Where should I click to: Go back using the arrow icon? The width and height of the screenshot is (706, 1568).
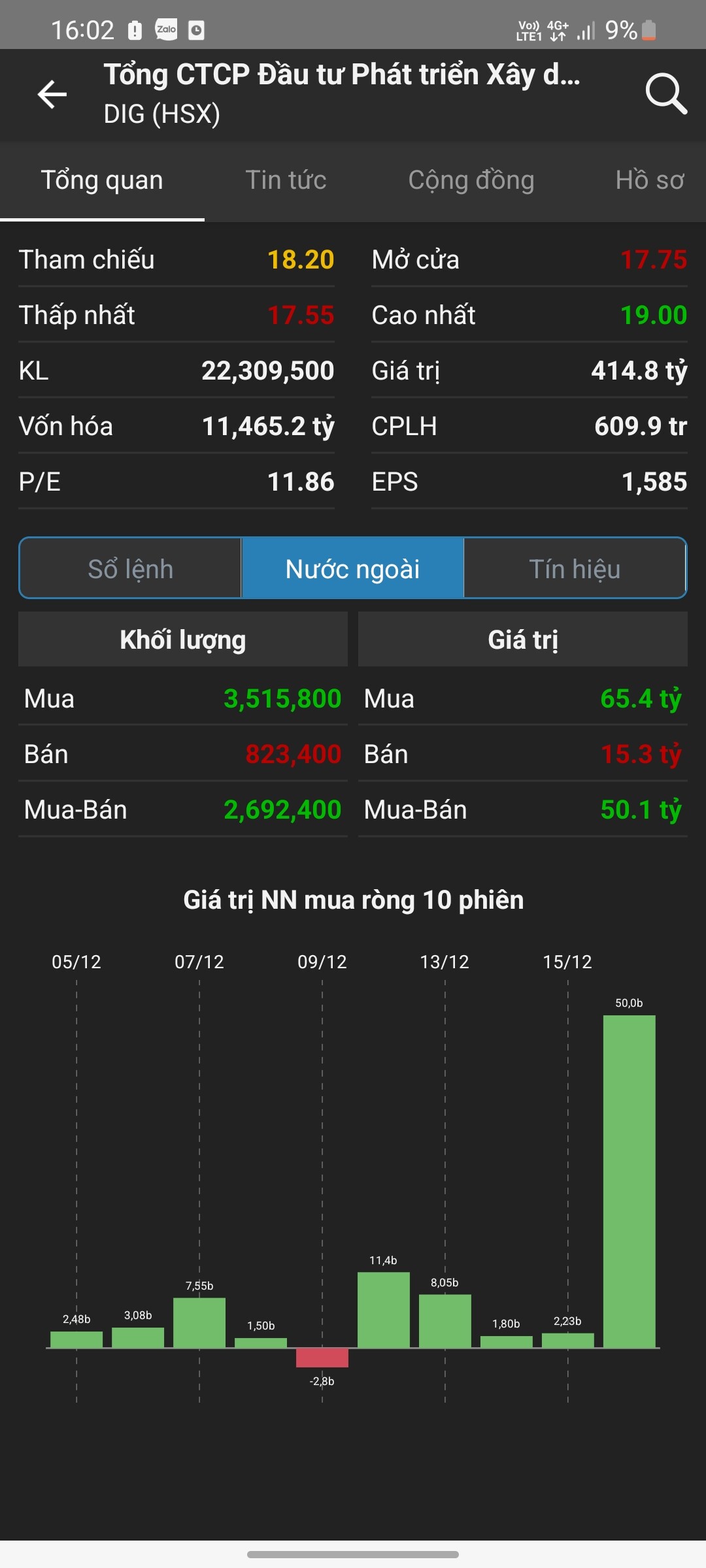pyautogui.click(x=52, y=95)
